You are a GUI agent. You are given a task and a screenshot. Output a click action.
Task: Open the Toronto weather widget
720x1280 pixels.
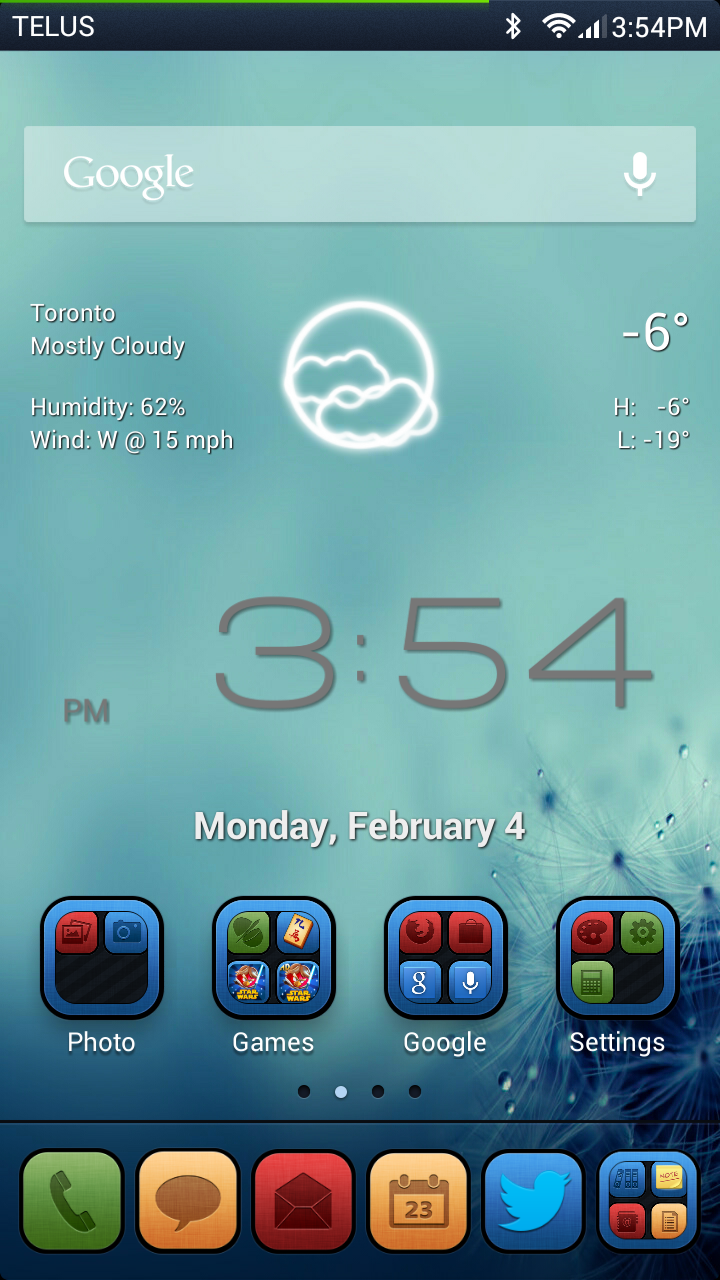[x=360, y=376]
